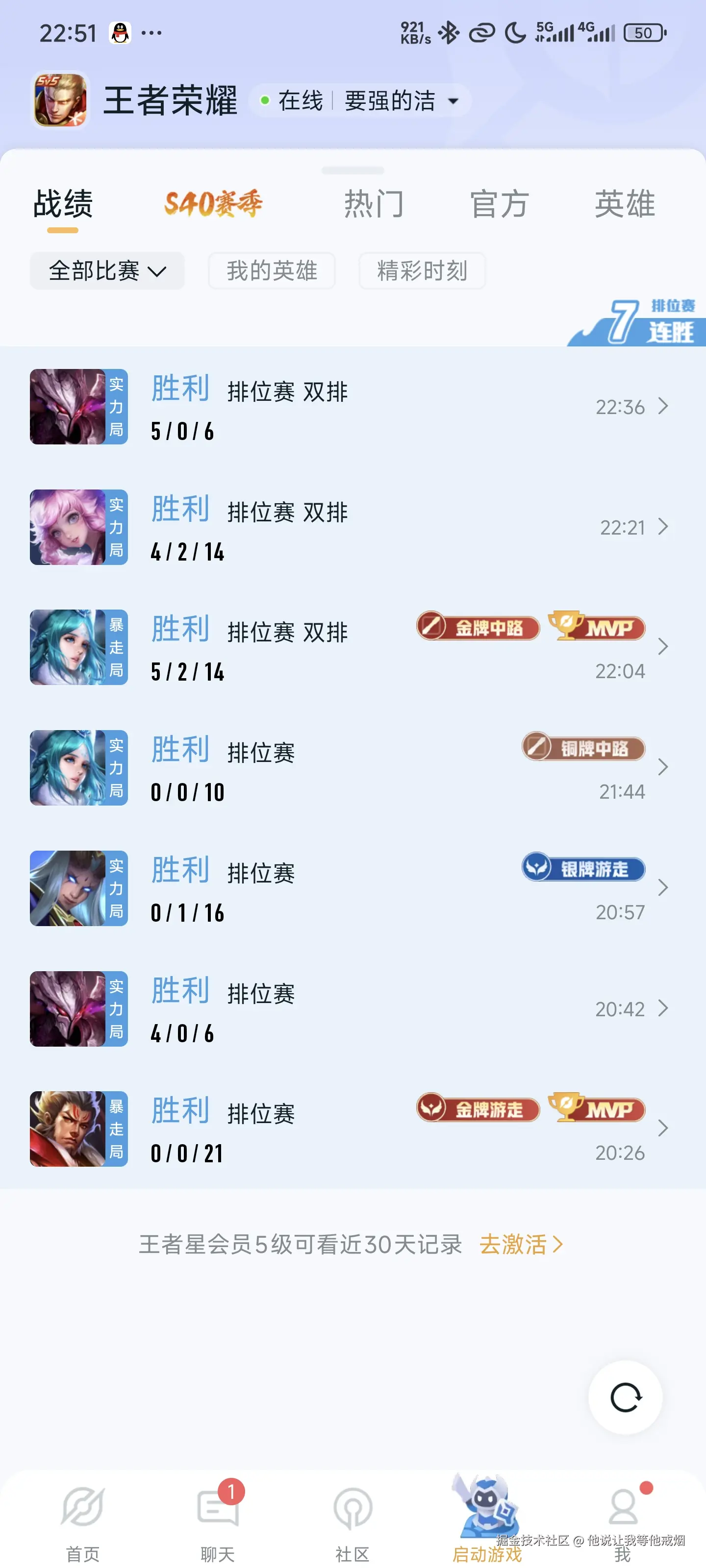Open the 22:04 金牌中路 MVP match
This screenshot has height=1568, width=706.
[x=353, y=648]
